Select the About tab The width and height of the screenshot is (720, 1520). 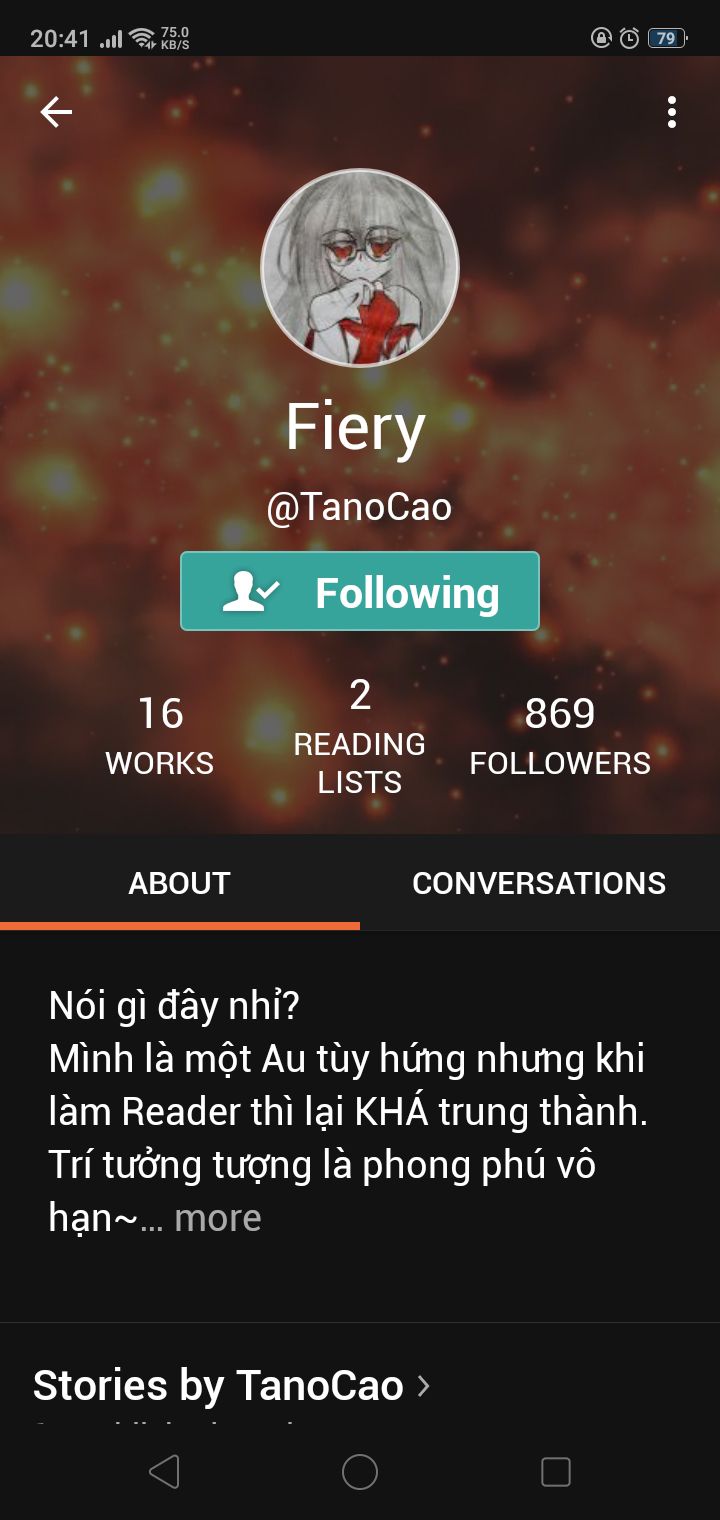(x=180, y=883)
